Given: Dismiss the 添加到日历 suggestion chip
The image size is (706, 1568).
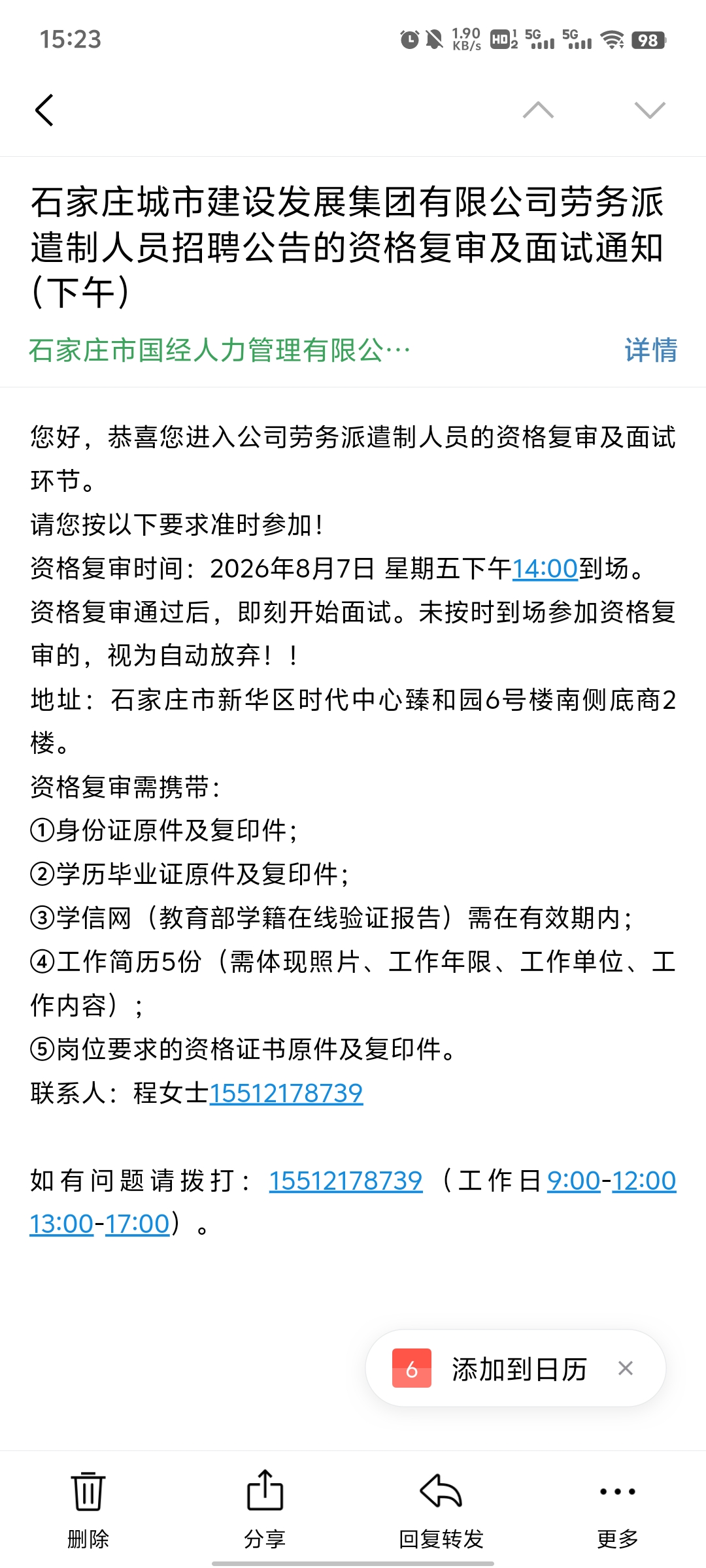Looking at the screenshot, I should pyautogui.click(x=626, y=1368).
